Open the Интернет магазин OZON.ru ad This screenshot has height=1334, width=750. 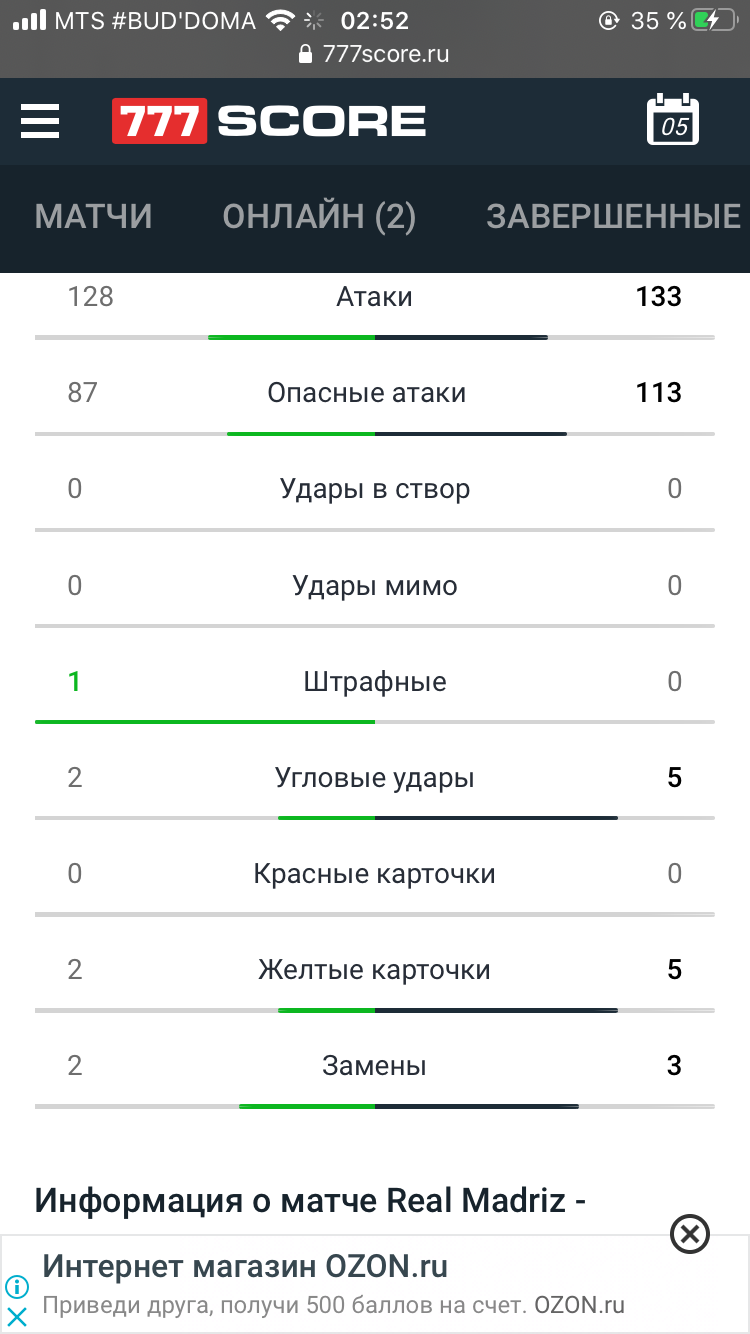tap(245, 1267)
